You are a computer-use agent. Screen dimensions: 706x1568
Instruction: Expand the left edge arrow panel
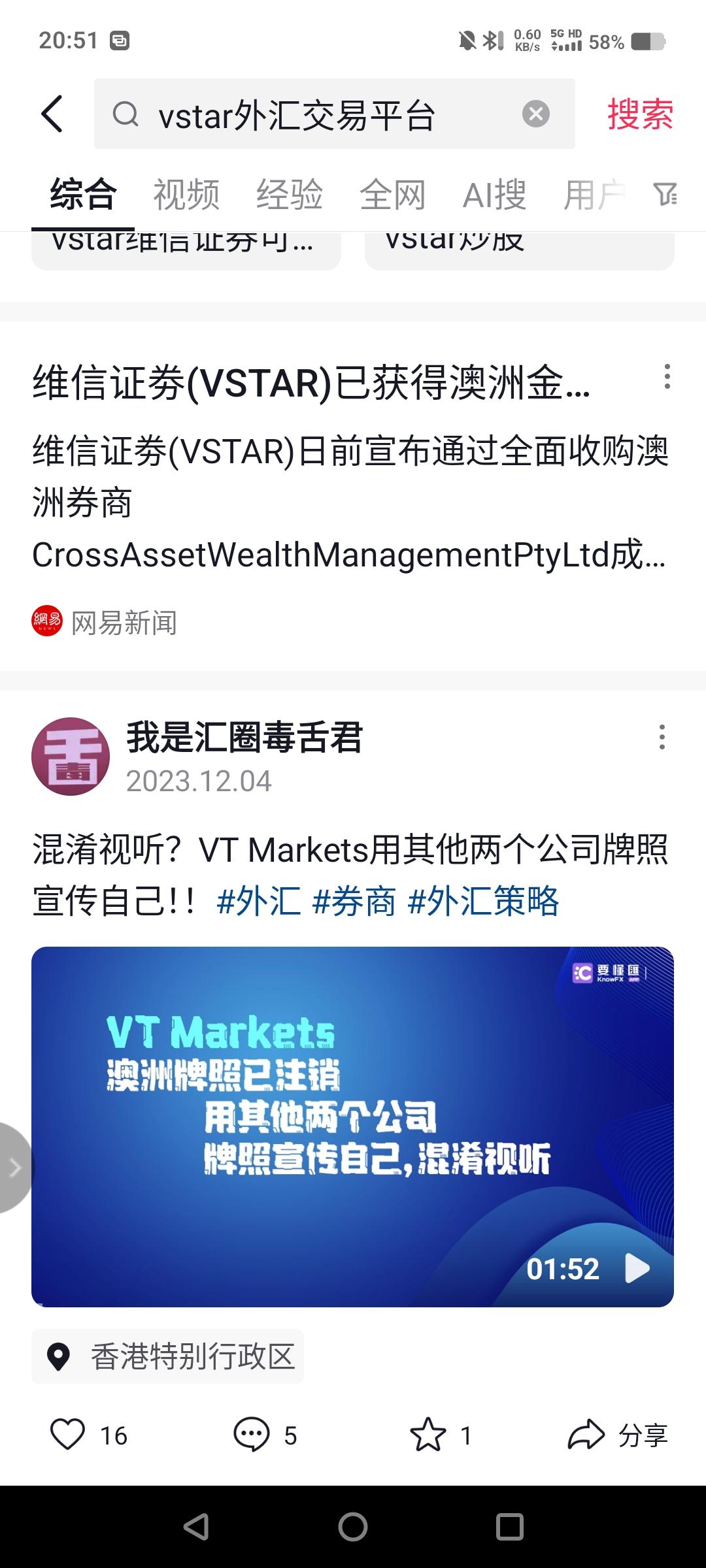14,1169
